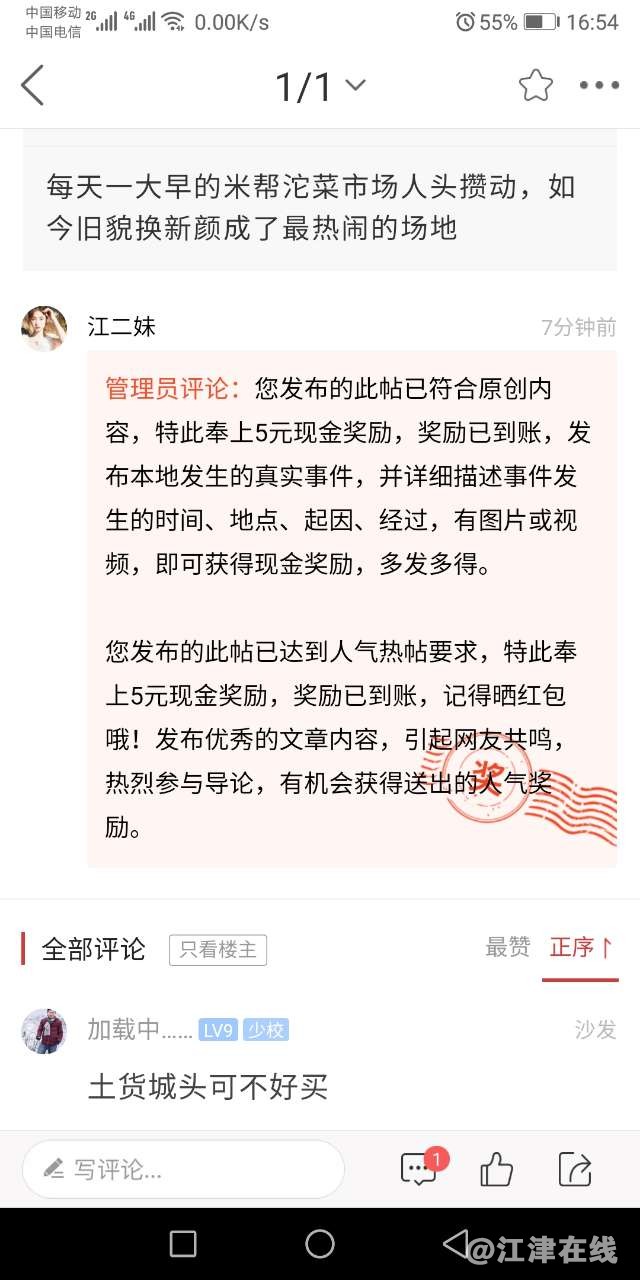This screenshot has width=640, height=1280.
Task: Share this post
Action: point(575,1169)
